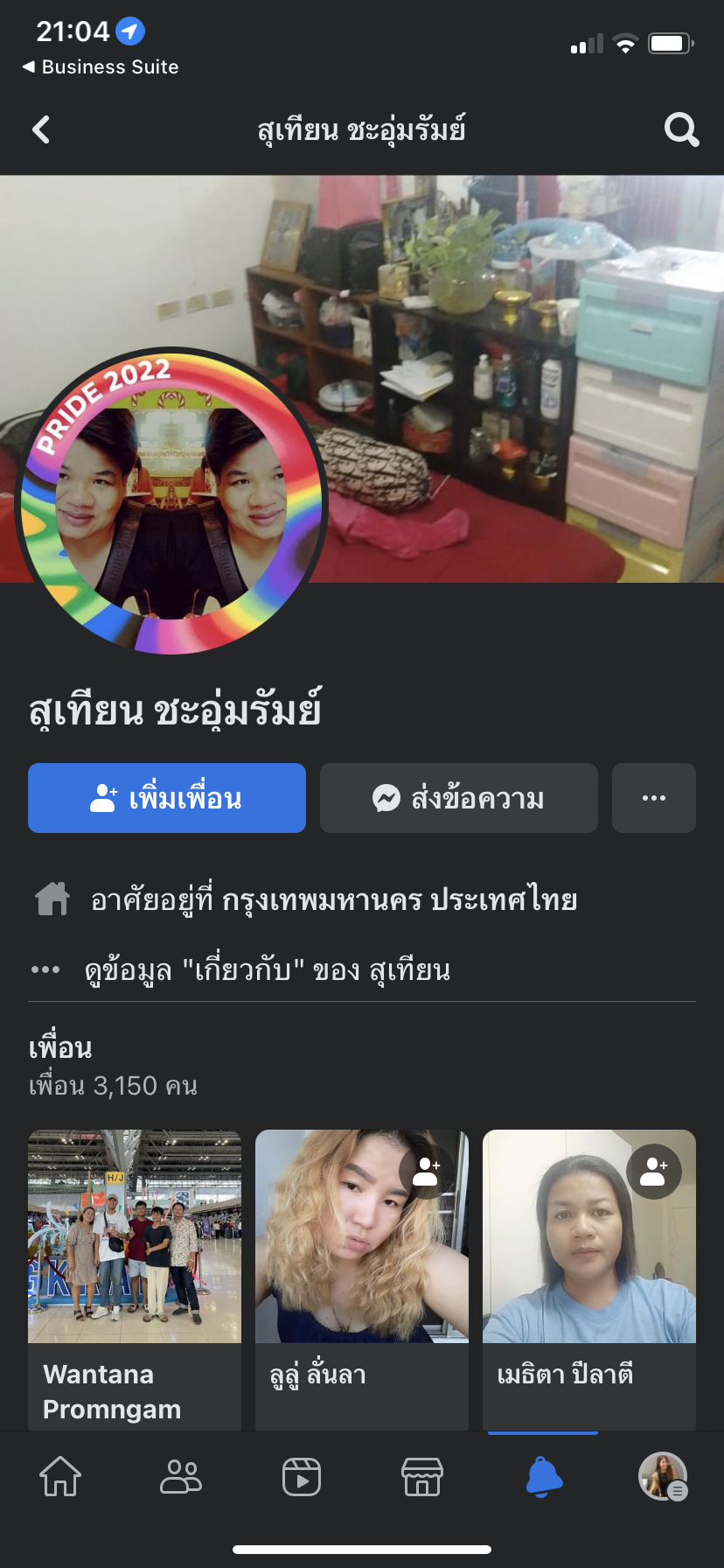
Task: Open the three-dot more options button
Action: click(654, 798)
